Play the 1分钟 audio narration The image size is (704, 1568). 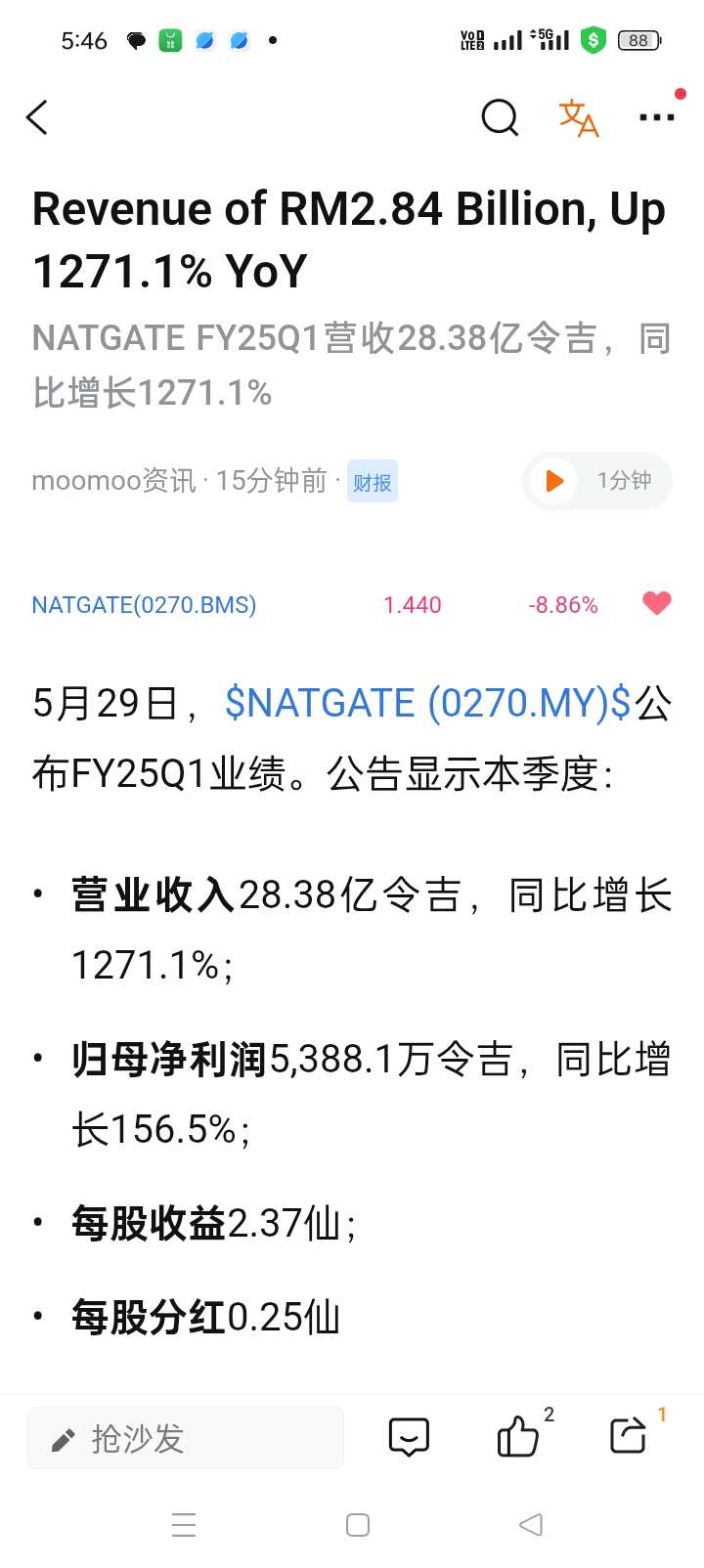coord(554,481)
